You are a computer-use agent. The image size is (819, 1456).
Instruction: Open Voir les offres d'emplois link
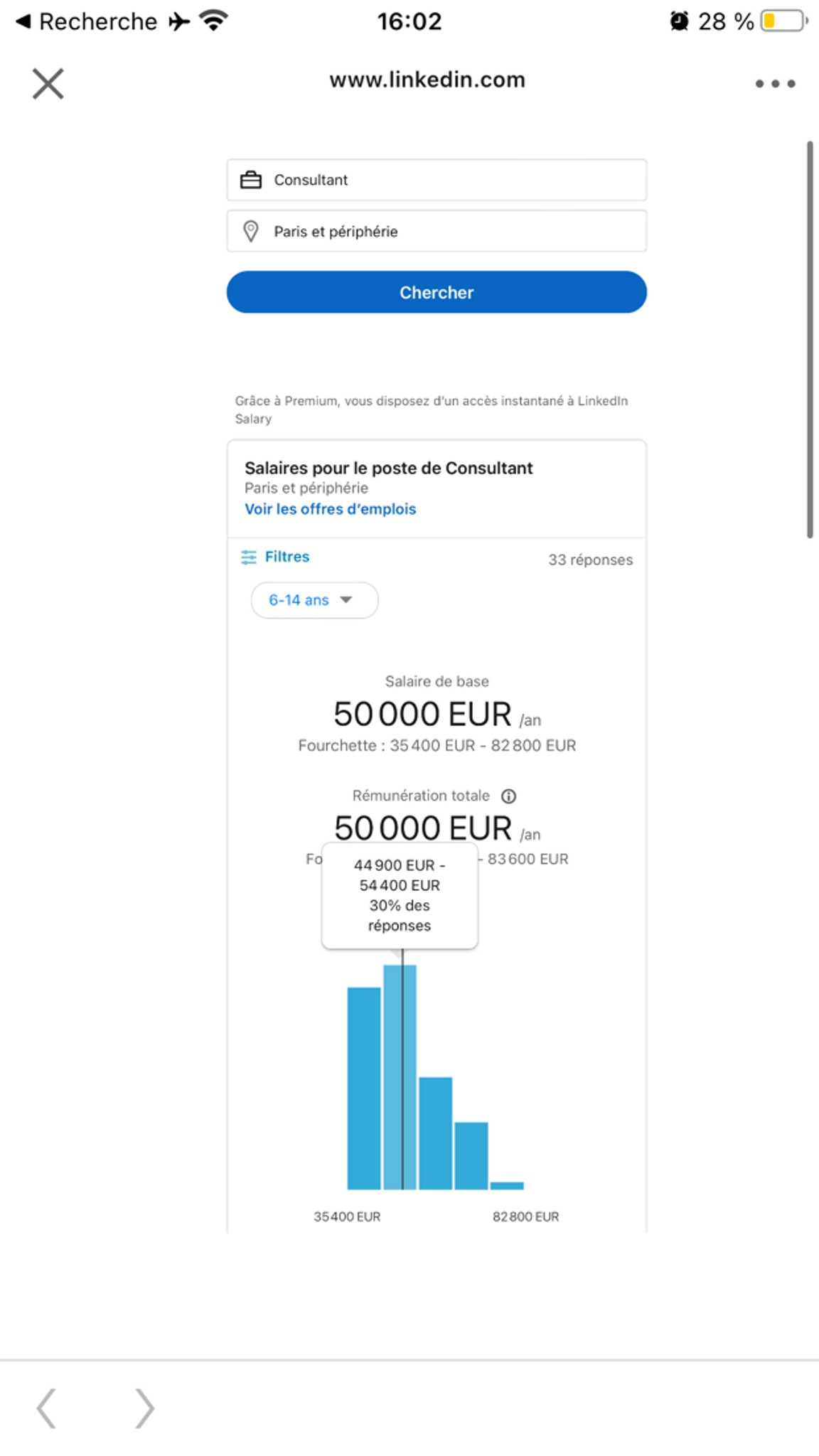330,509
